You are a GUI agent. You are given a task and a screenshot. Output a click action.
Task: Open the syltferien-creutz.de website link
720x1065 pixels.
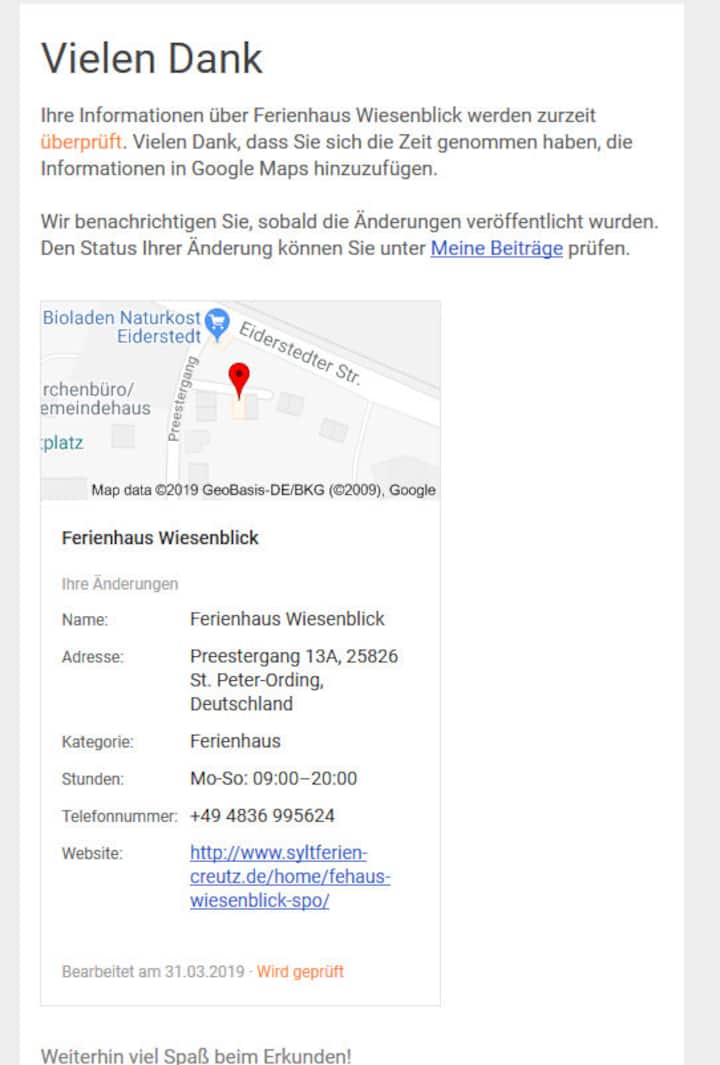pyautogui.click(x=289, y=876)
